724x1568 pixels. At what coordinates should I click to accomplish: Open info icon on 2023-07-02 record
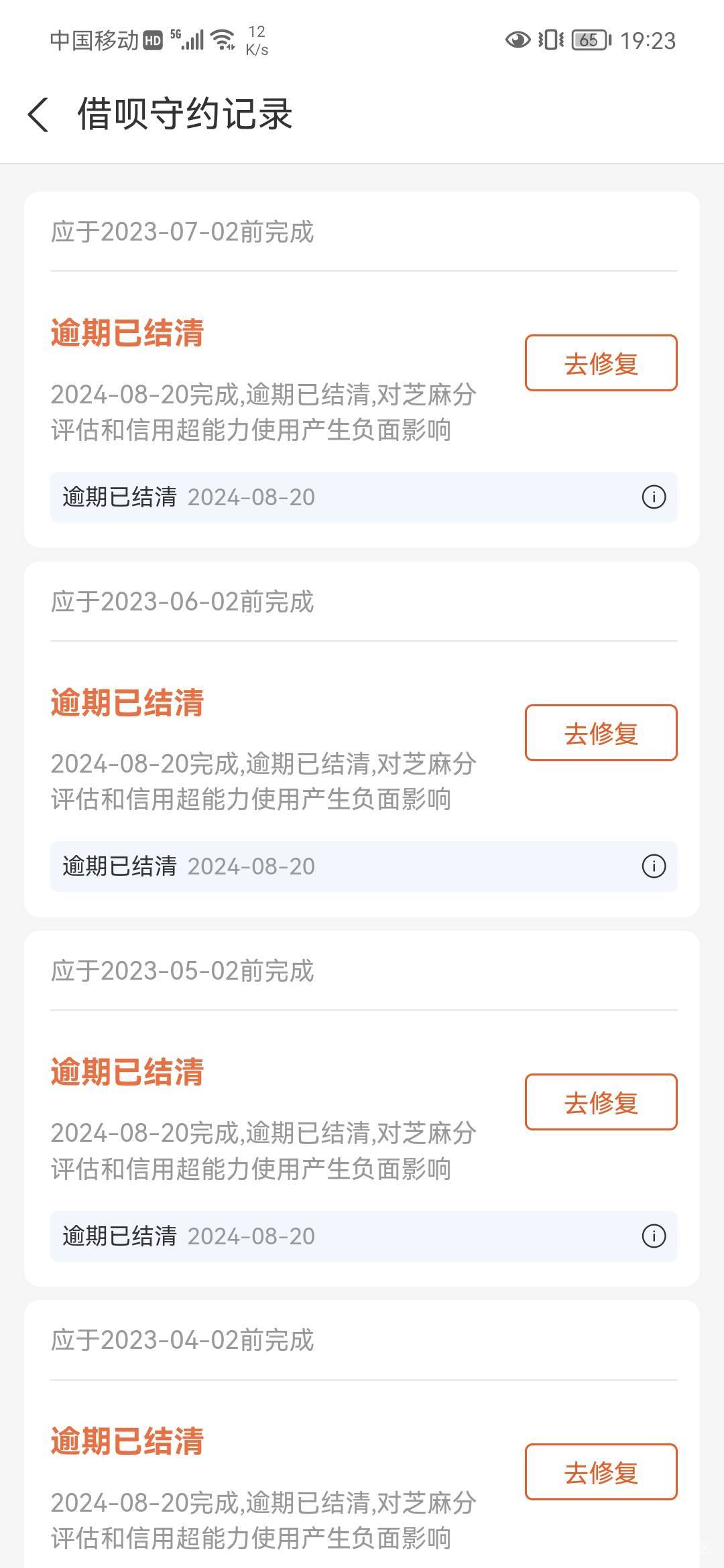pos(654,497)
